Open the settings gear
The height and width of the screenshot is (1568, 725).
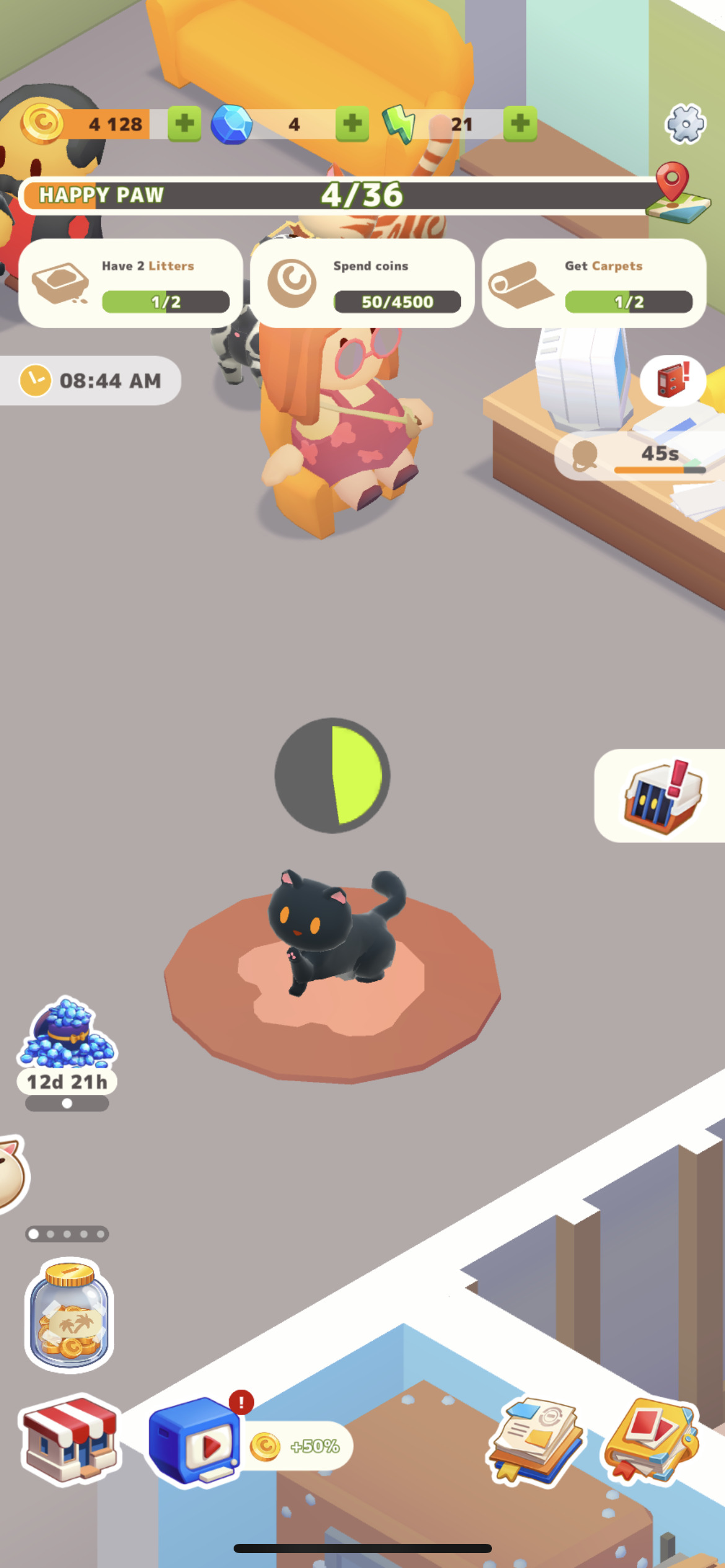tap(685, 124)
